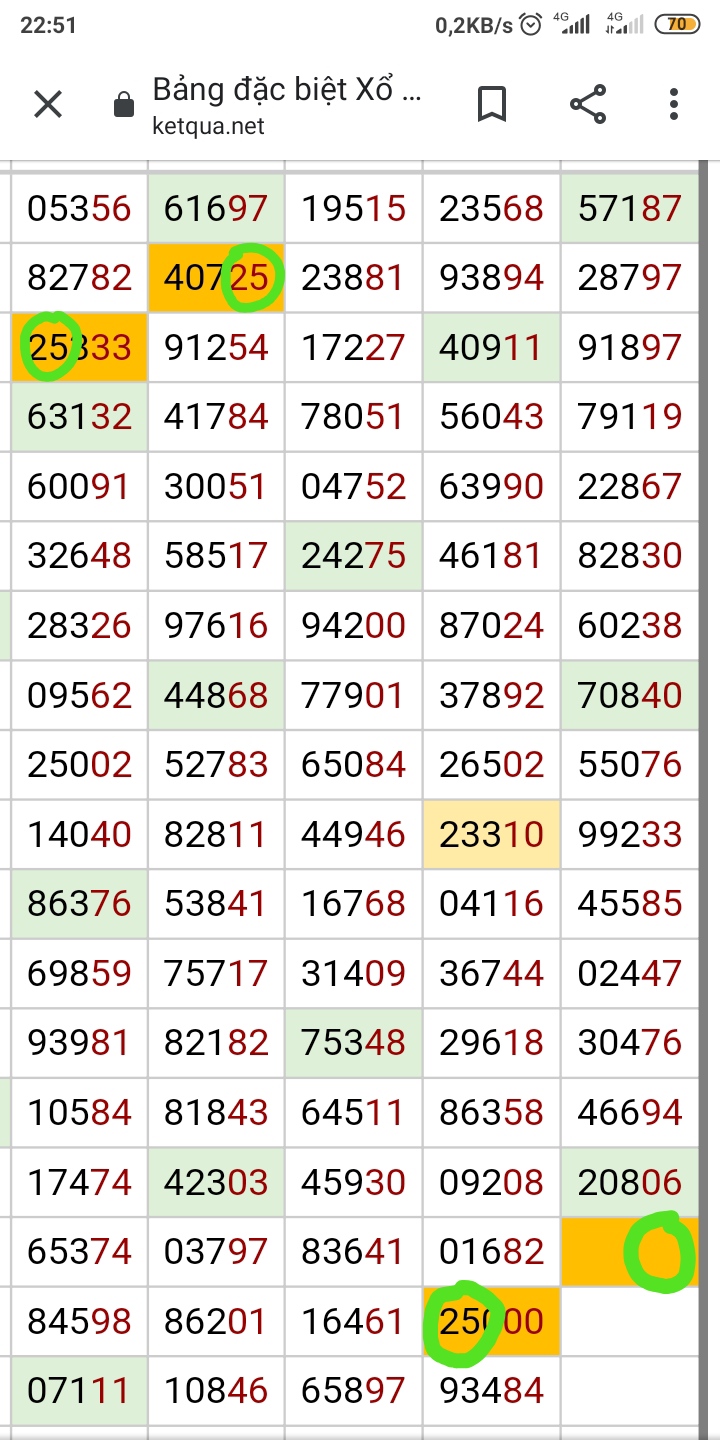The image size is (720, 1440).
Task: Share this page link
Action: (588, 104)
